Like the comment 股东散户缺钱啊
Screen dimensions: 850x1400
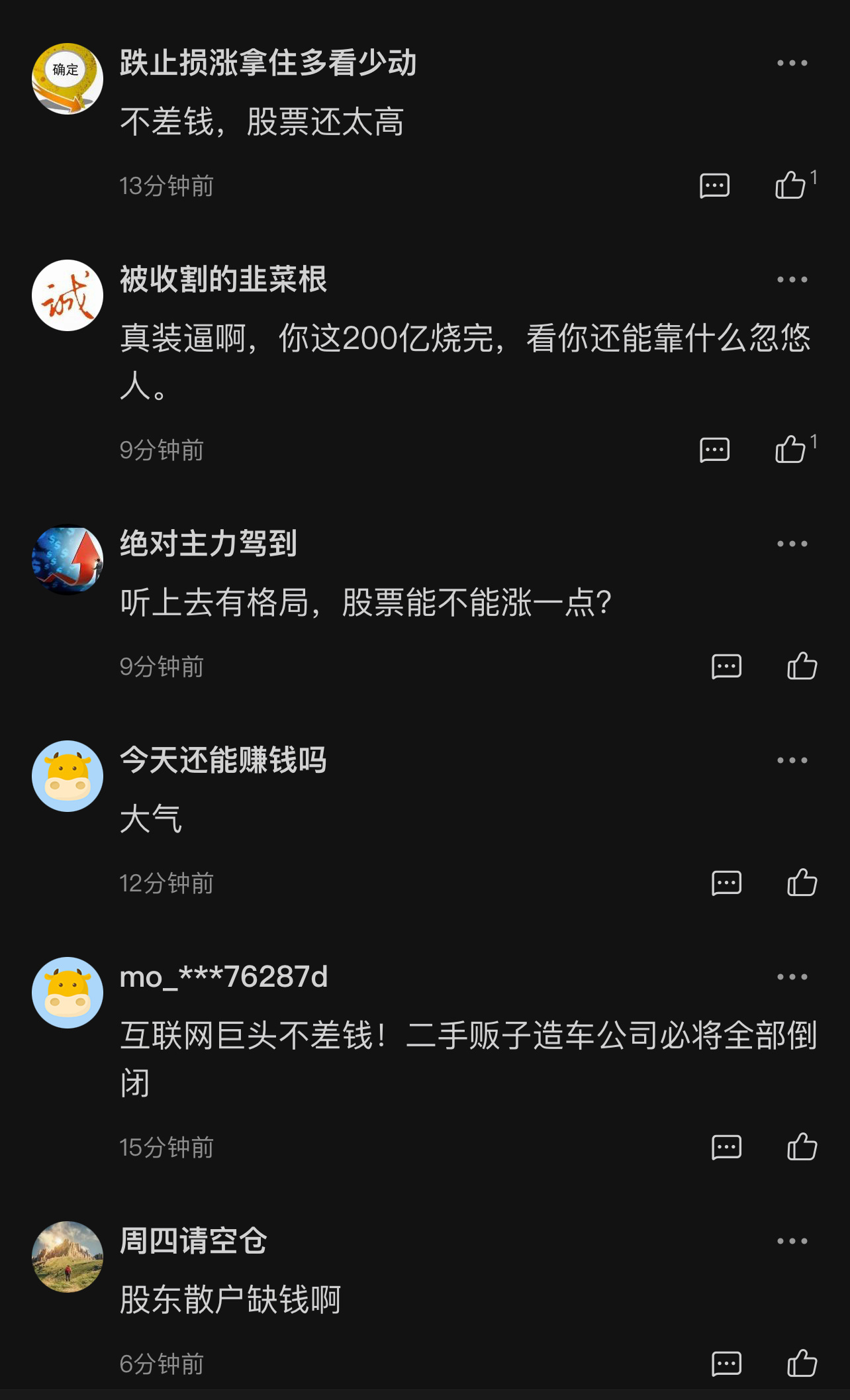click(802, 1364)
